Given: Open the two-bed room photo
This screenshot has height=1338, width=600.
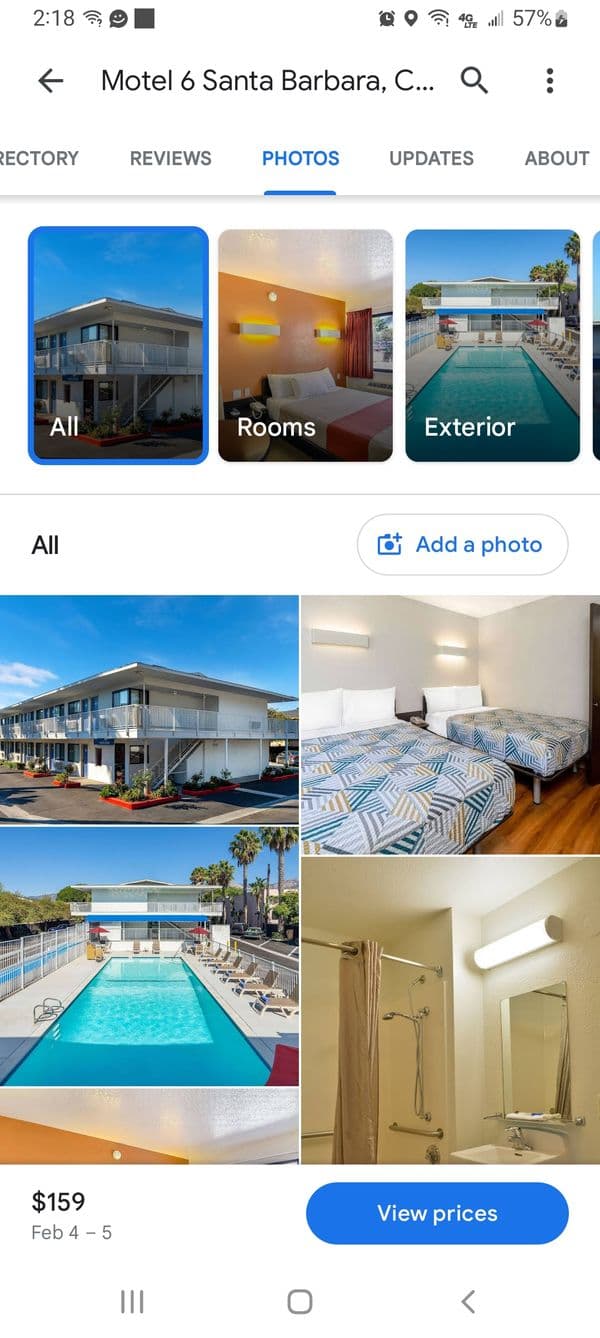Looking at the screenshot, I should [450, 724].
